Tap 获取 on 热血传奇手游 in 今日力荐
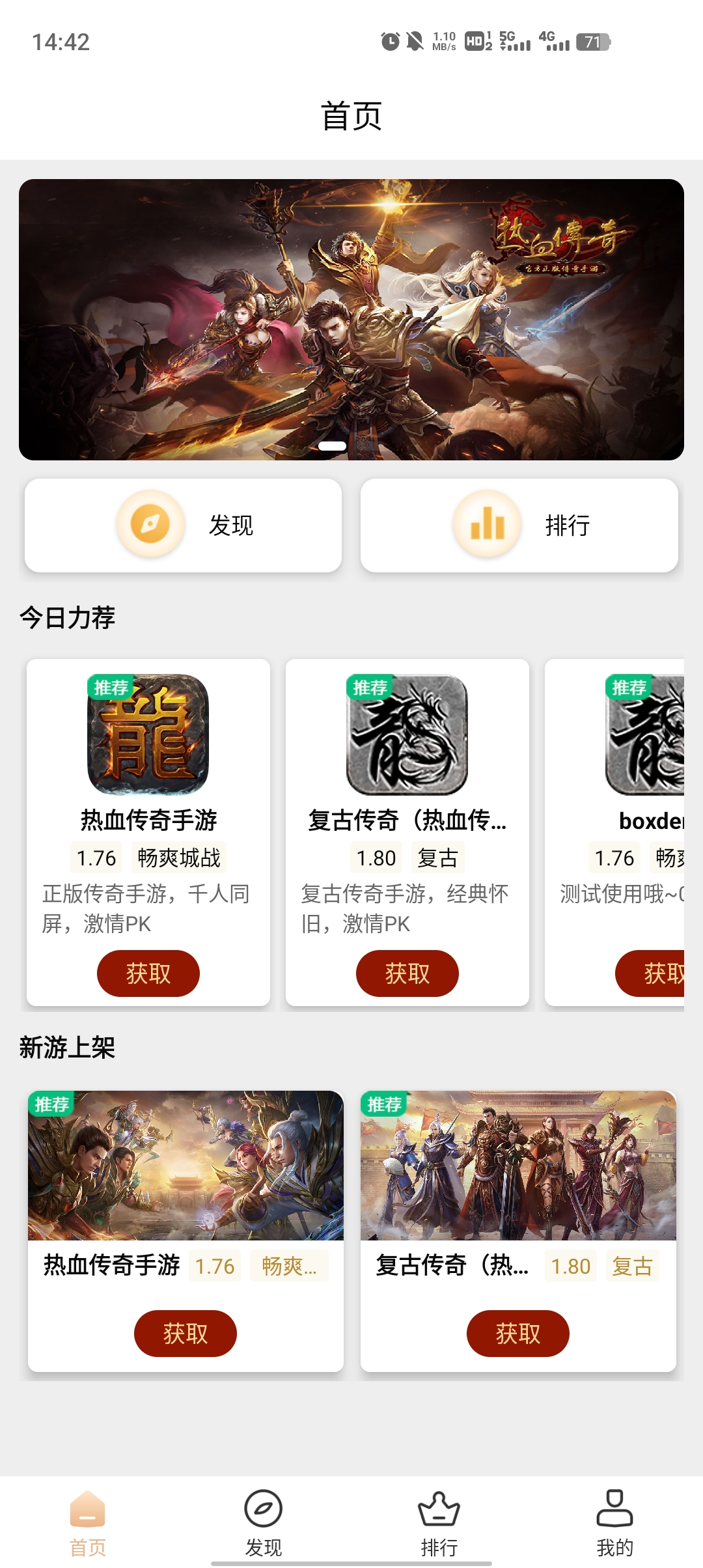 [x=148, y=973]
